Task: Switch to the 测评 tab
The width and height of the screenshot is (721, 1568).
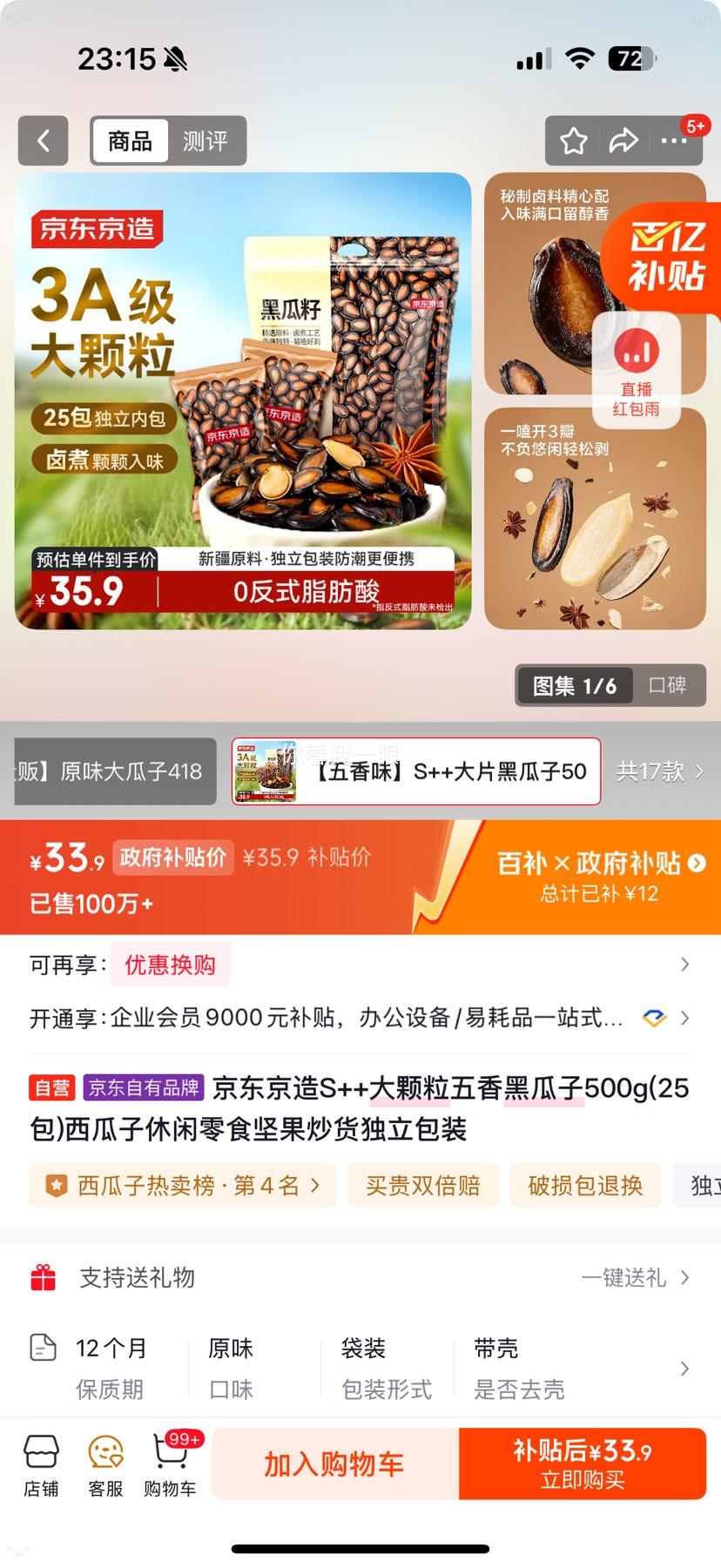Action: tap(205, 141)
